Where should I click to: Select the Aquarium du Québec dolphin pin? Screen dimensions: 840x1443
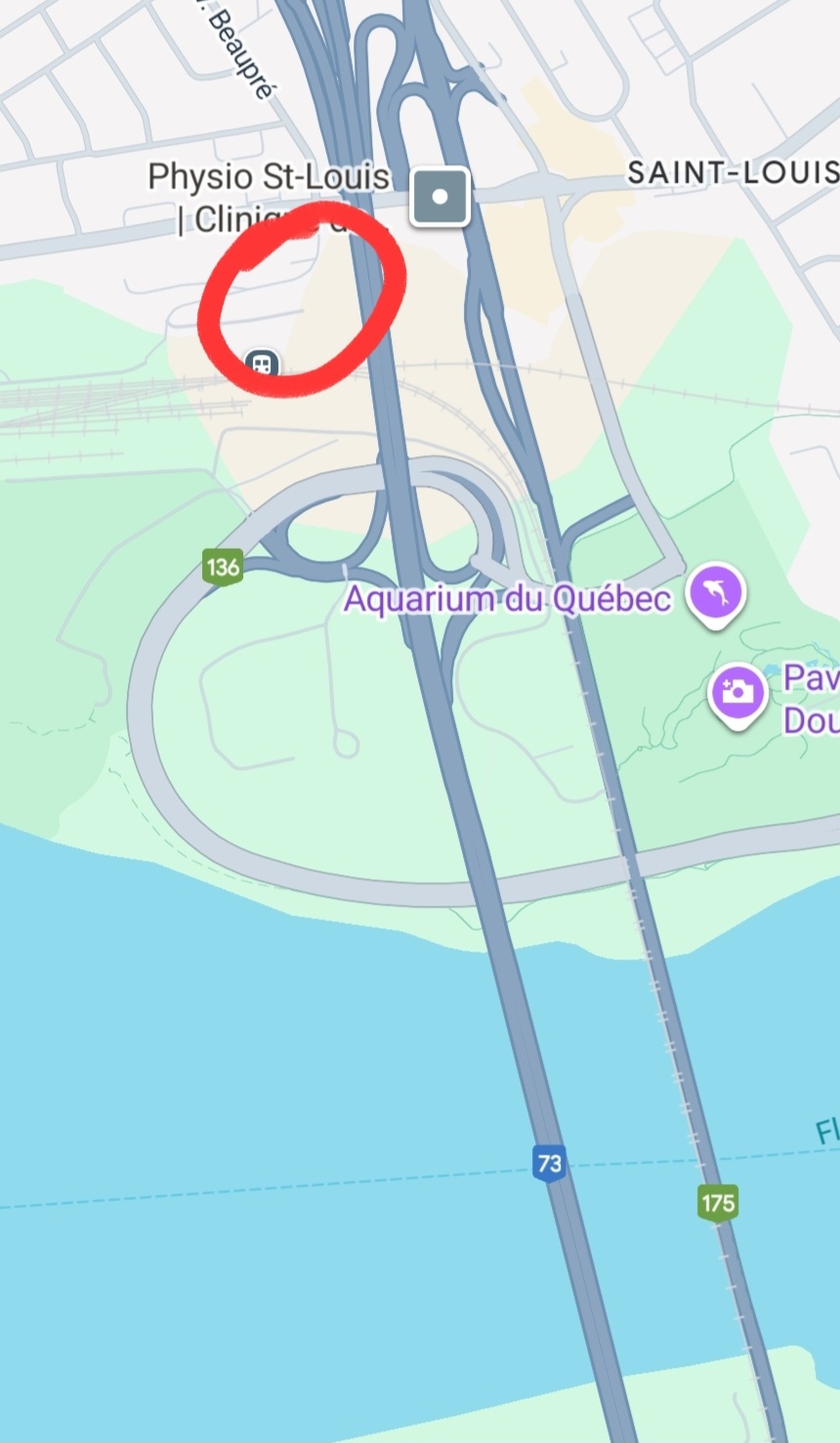[716, 590]
